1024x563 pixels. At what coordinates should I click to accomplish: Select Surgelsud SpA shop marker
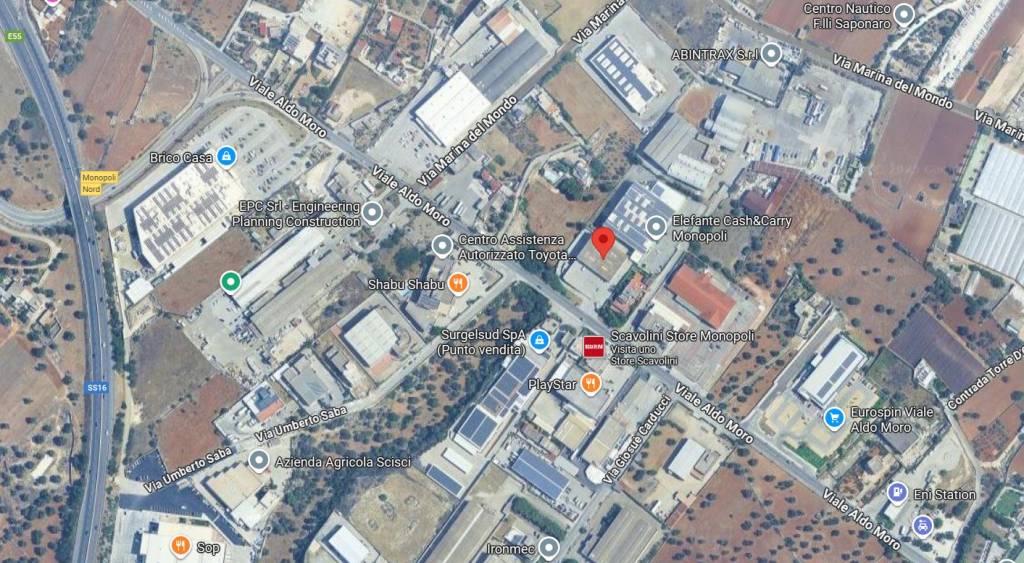[540, 341]
